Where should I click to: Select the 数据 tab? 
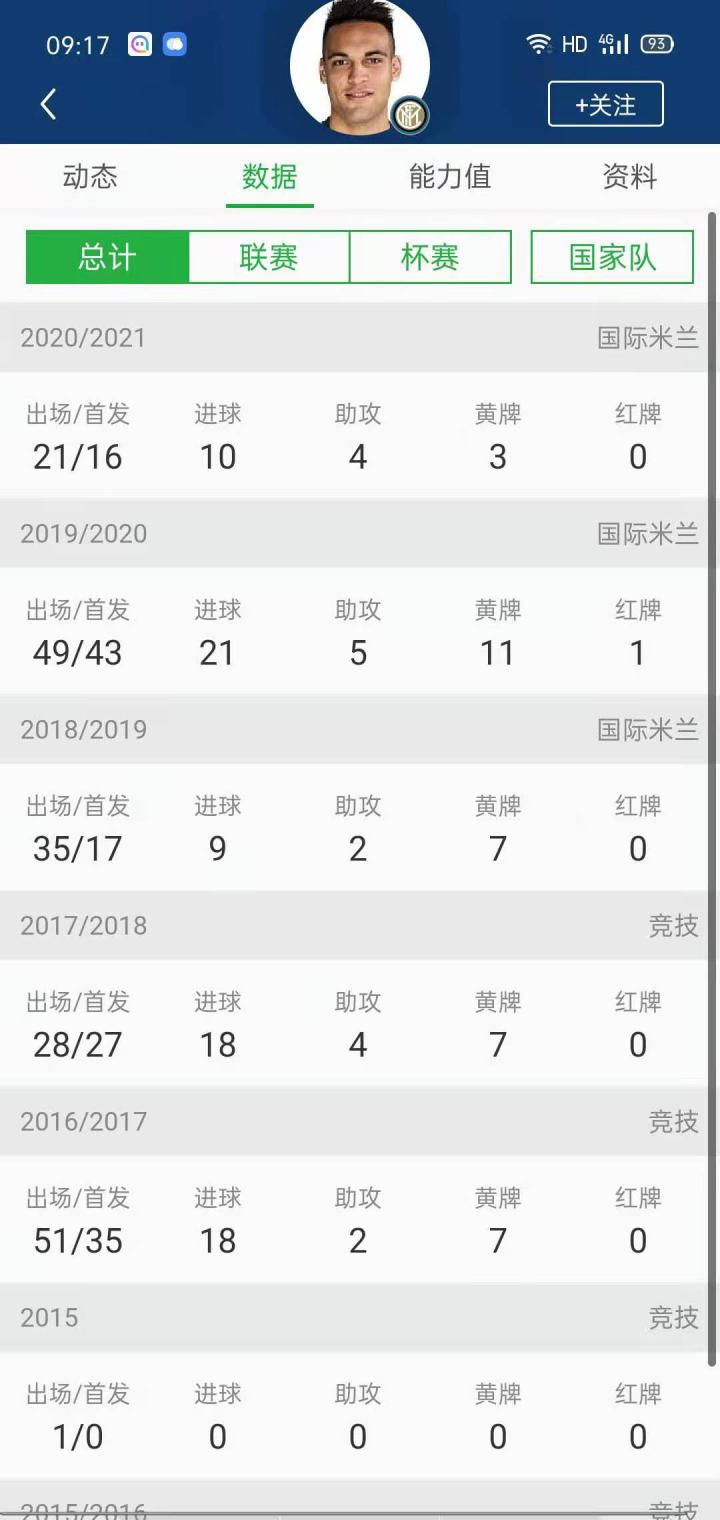pyautogui.click(x=269, y=177)
